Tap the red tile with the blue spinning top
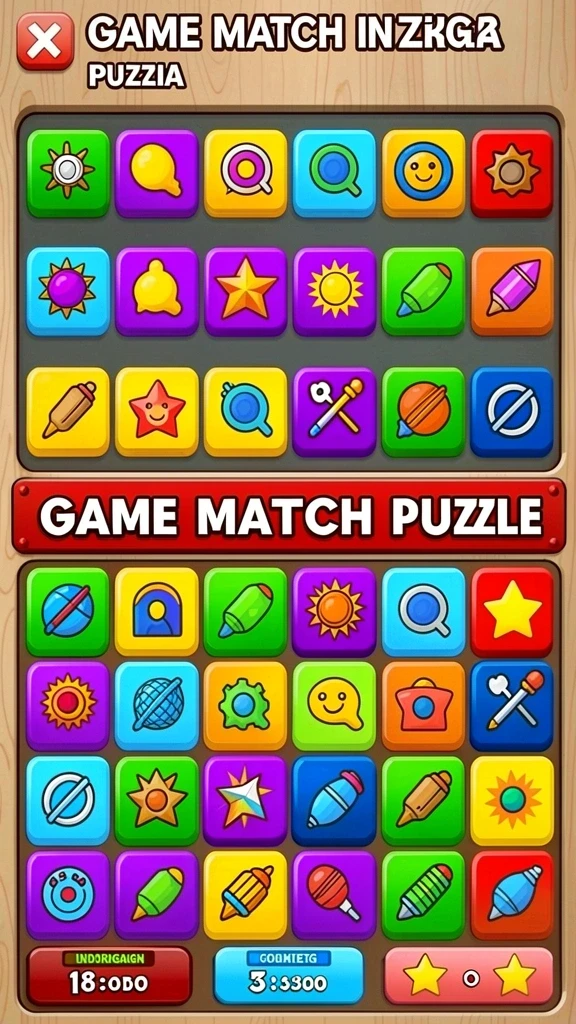 [512, 895]
